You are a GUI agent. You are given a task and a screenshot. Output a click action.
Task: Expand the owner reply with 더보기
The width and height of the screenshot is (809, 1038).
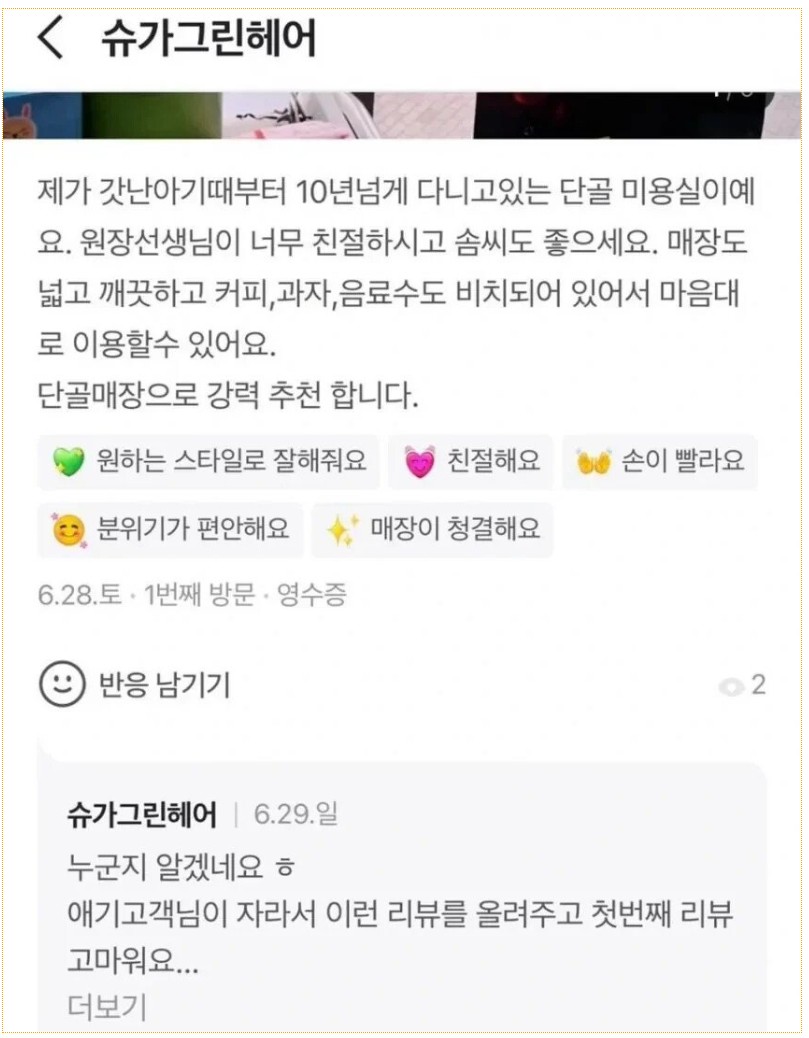(x=107, y=1006)
